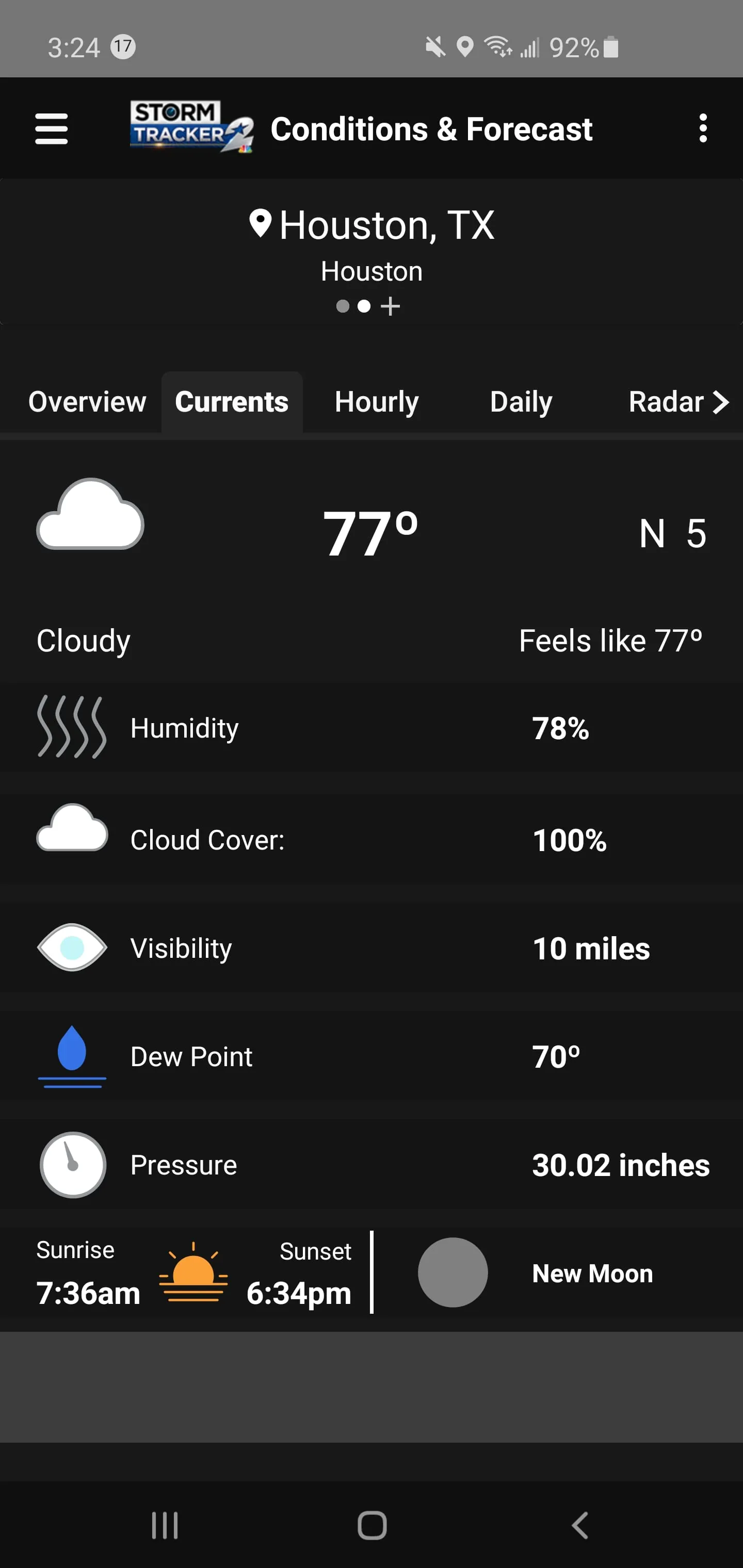Viewport: 743px width, 1568px height.
Task: Tap the plus to add a location
Action: [x=390, y=306]
